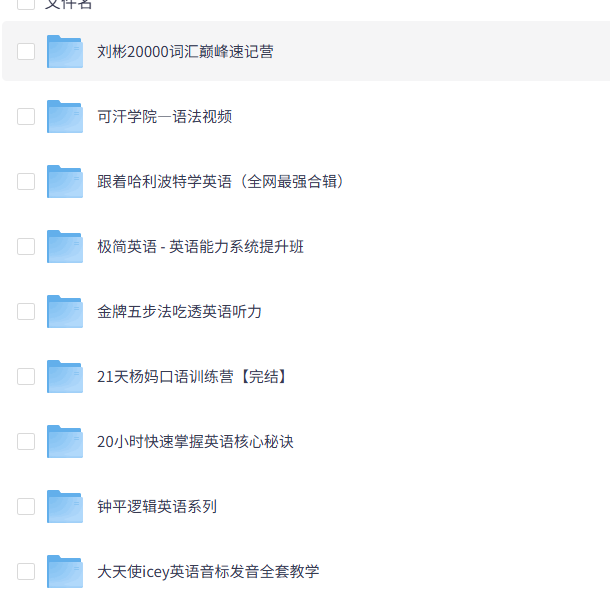Check the 金牌五步法吃透英语听力 checkbox
Viewport: 610px width, 612px height.
(26, 311)
